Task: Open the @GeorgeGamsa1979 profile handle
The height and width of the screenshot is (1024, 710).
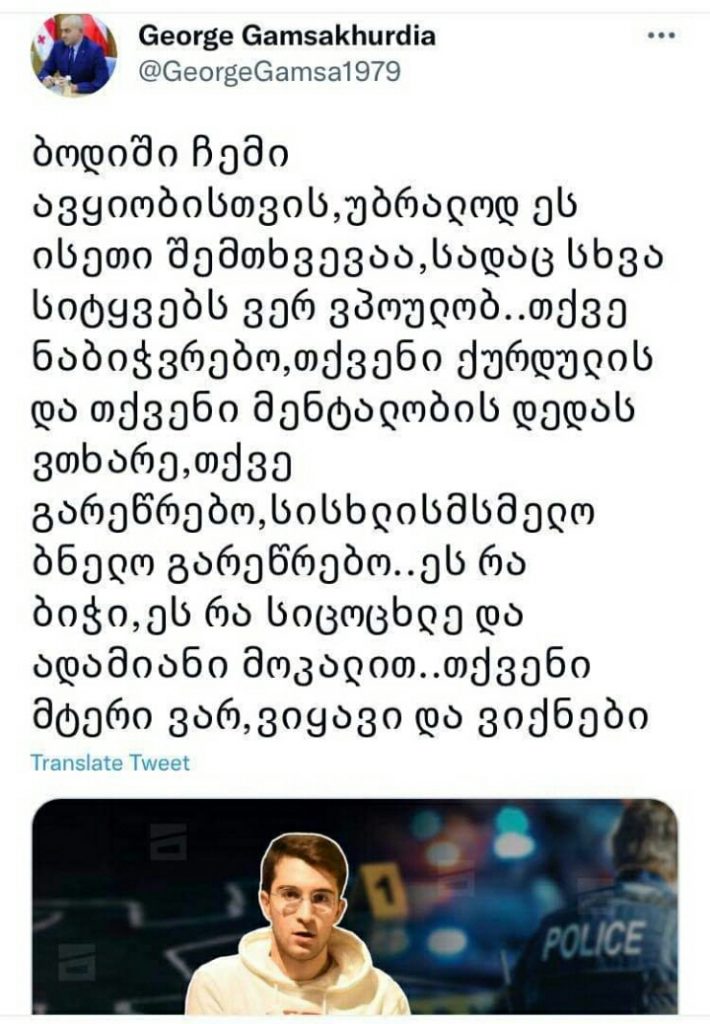Action: coord(267,71)
